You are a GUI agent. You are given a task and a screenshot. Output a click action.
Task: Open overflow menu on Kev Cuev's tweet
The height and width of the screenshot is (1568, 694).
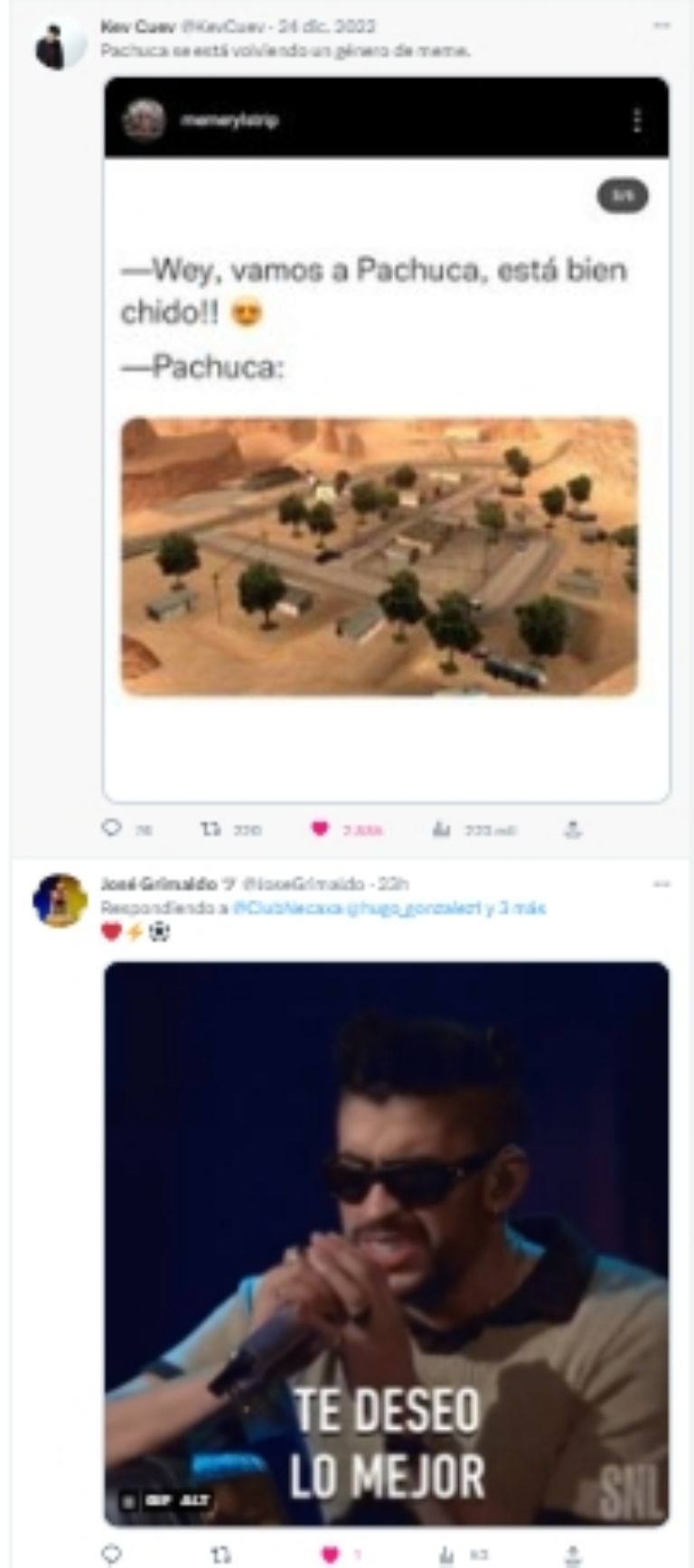pyautogui.click(x=661, y=26)
